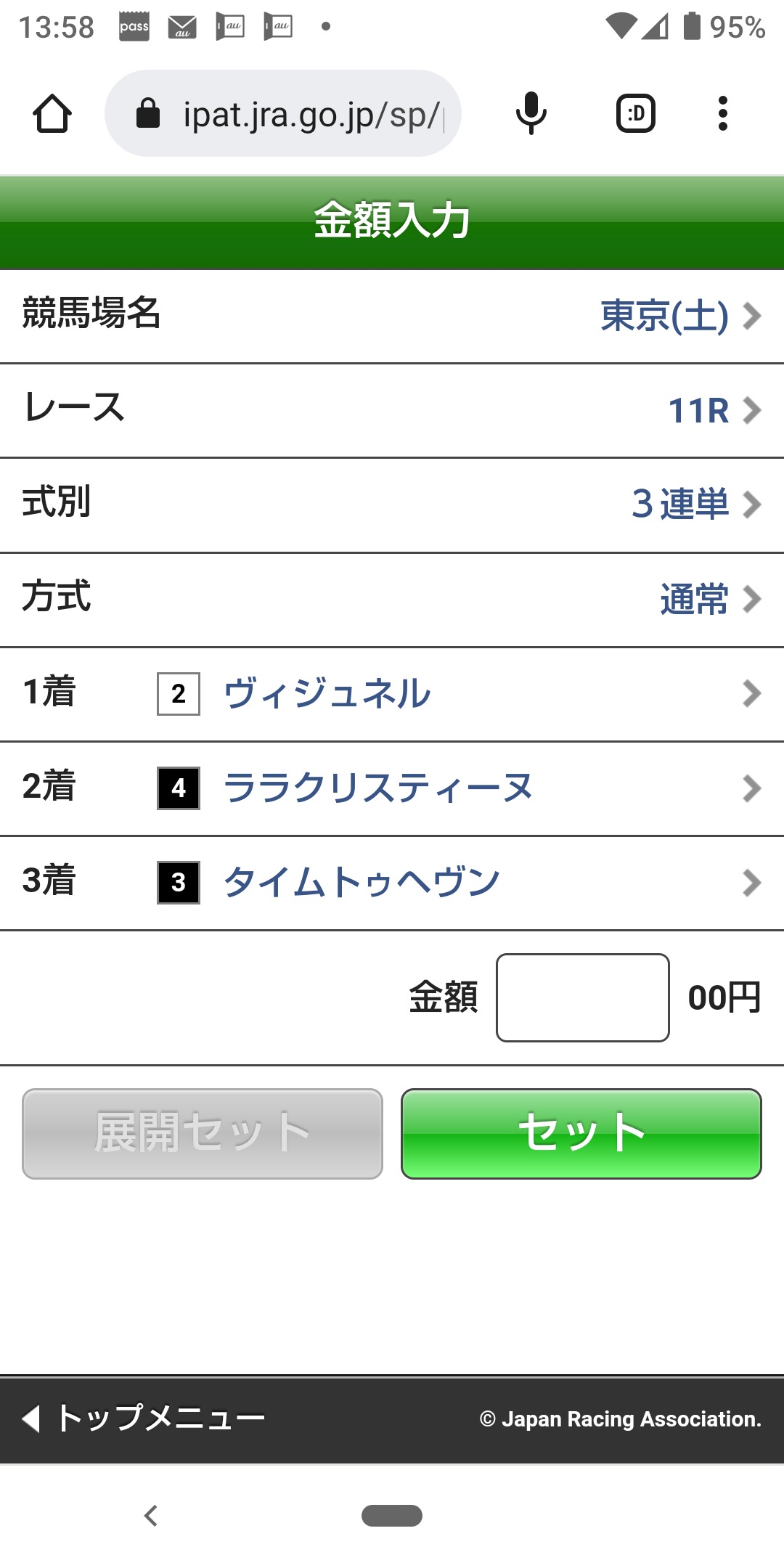Open the browser overflow menu
The height and width of the screenshot is (1568, 784).
pyautogui.click(x=722, y=114)
